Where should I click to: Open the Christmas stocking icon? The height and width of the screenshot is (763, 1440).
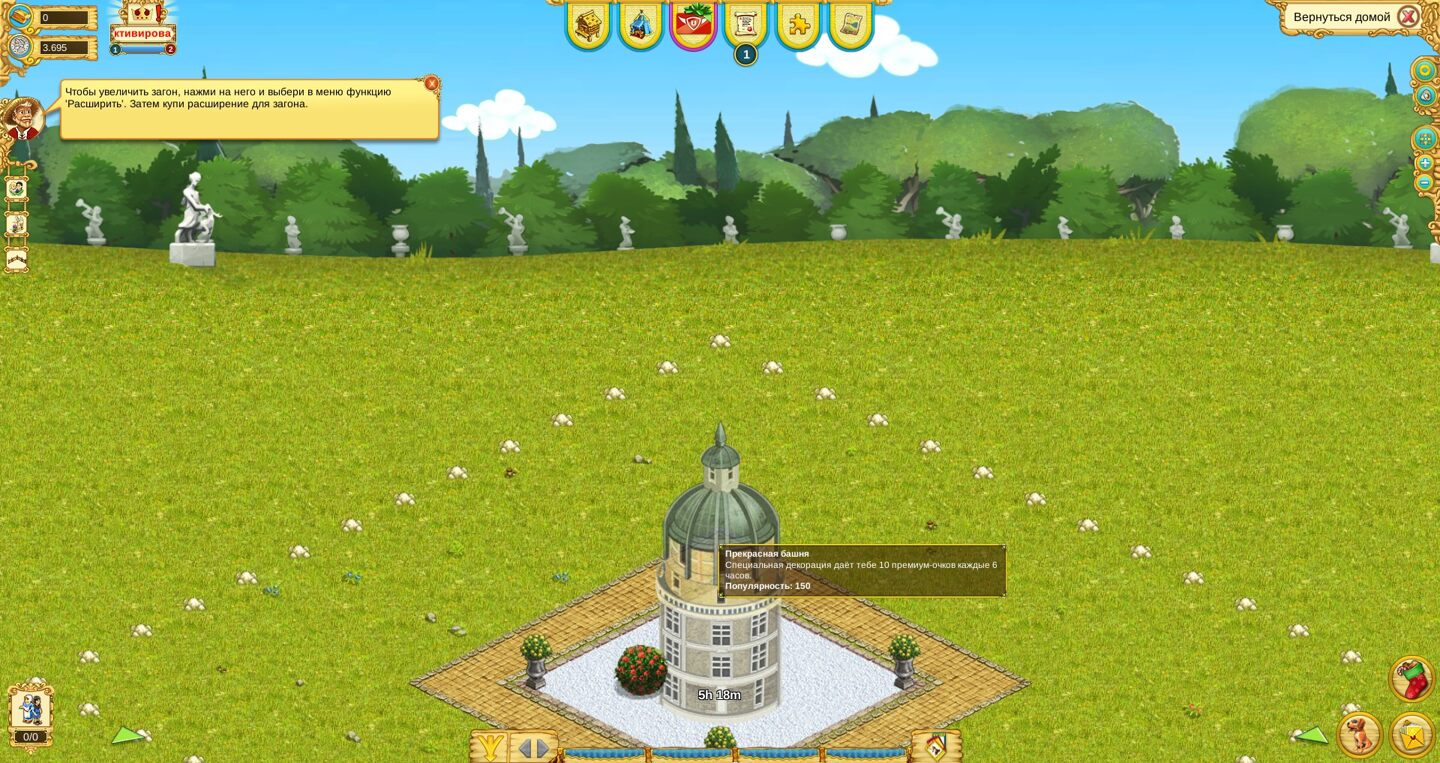(1411, 679)
